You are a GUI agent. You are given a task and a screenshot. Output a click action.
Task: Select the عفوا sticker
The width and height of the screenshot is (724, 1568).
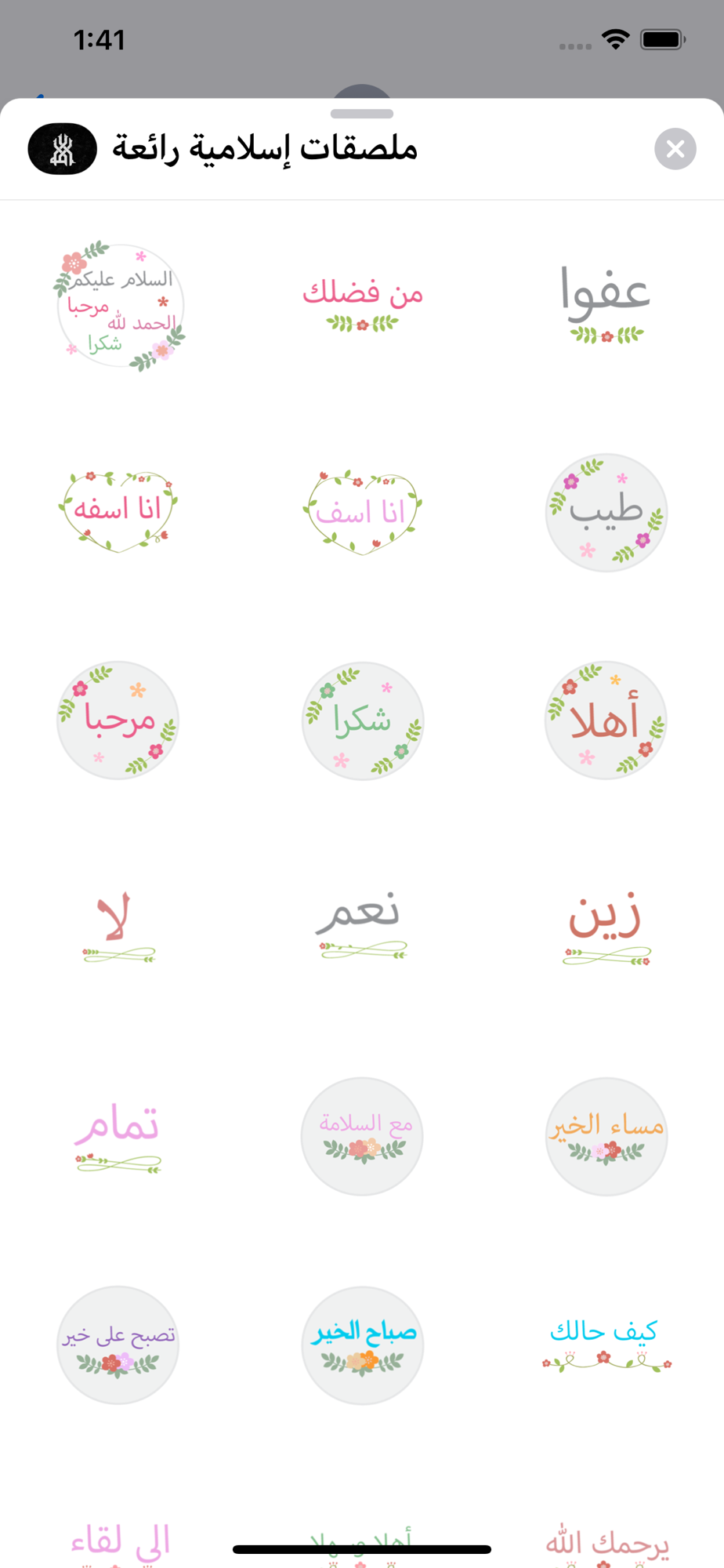pos(606,303)
